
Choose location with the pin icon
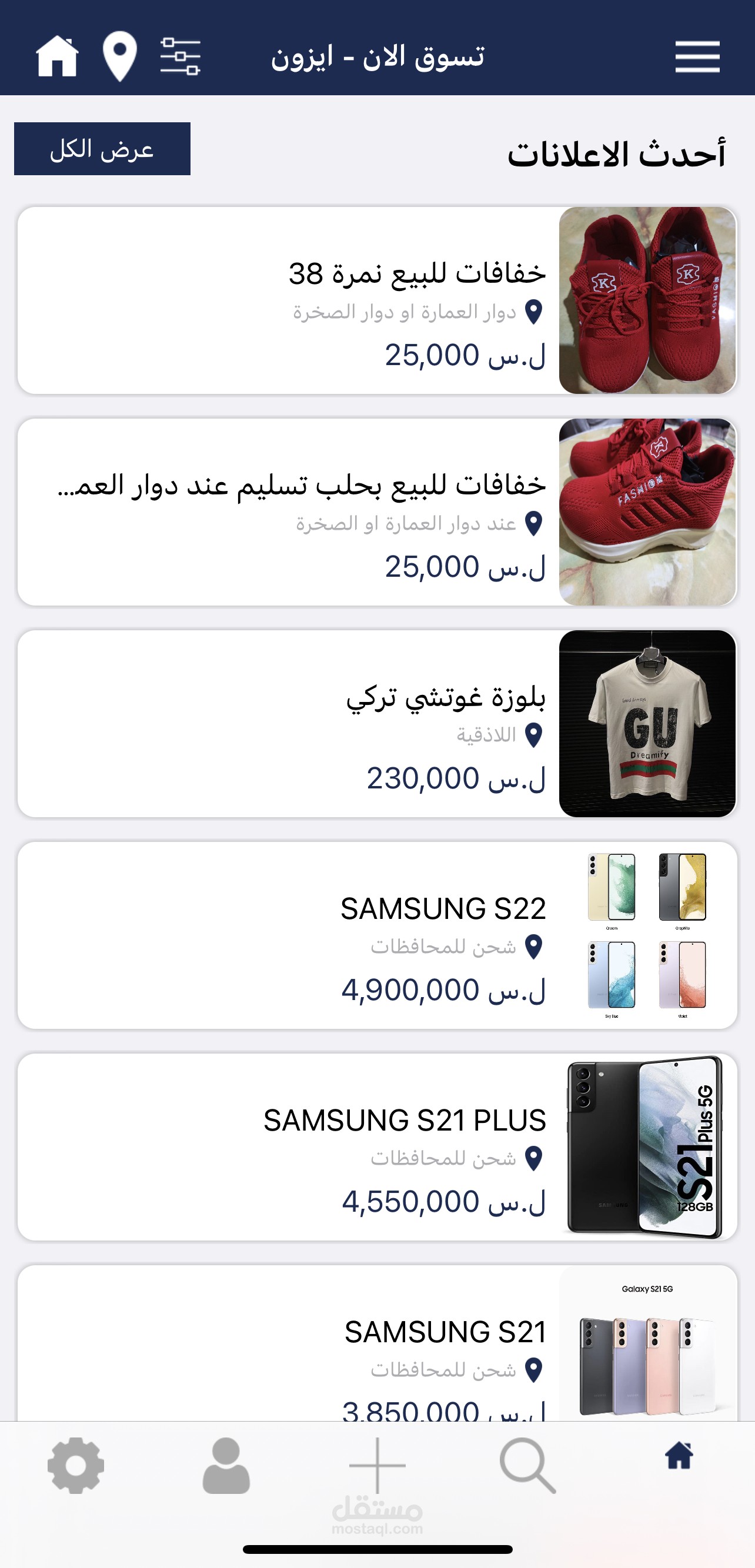(x=119, y=56)
